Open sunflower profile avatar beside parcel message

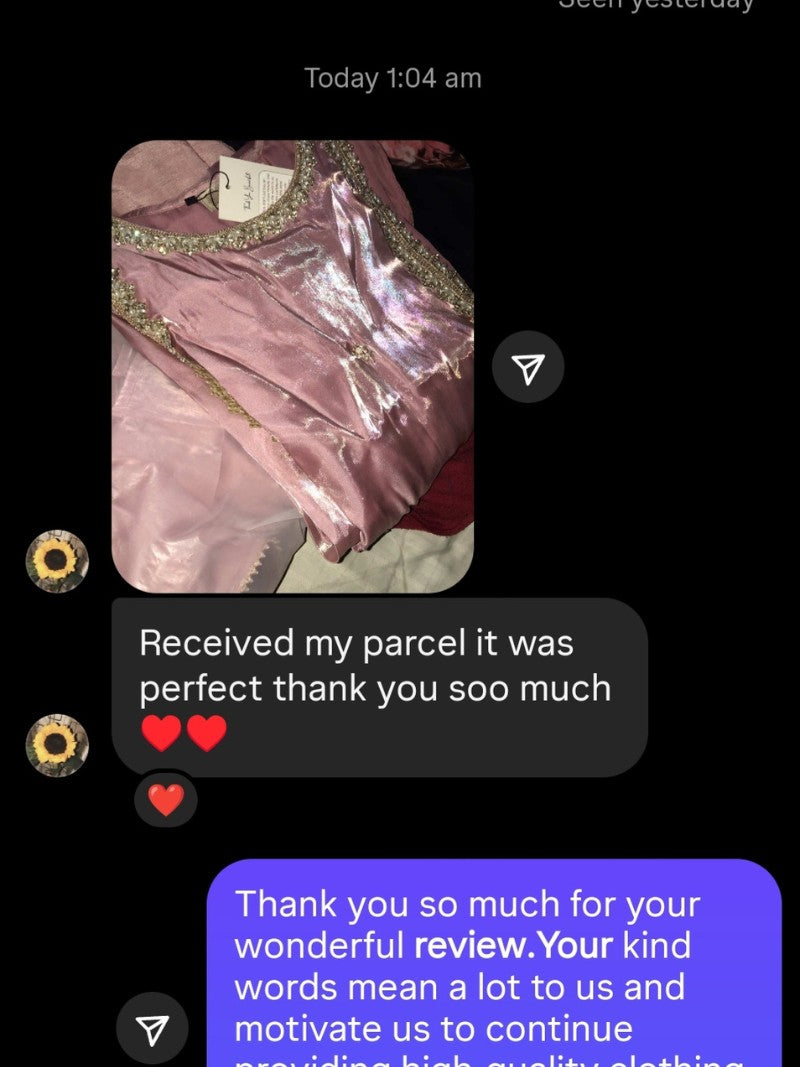tap(57, 746)
